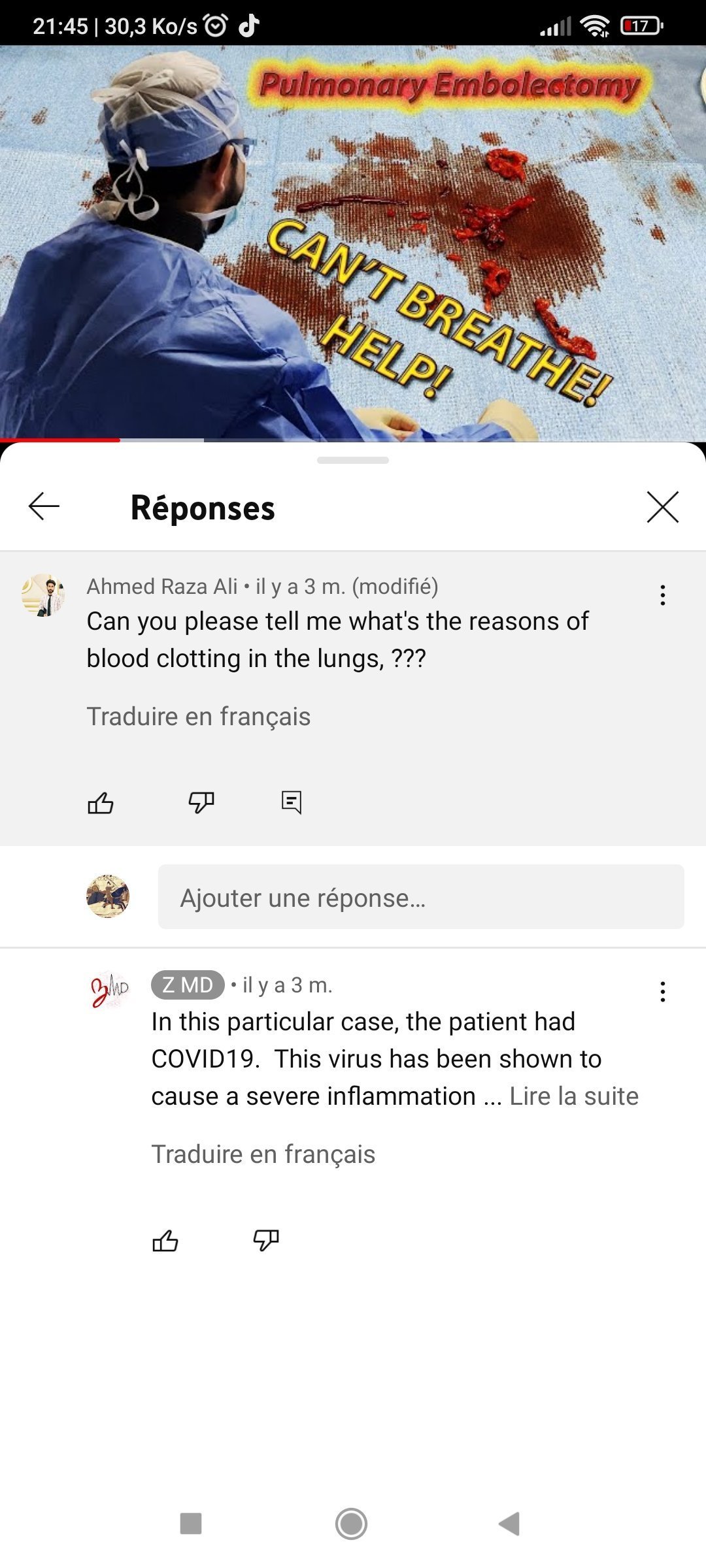Viewport: 706px width, 1568px height.
Task: Dislike Z MD's reply
Action: (266, 1240)
